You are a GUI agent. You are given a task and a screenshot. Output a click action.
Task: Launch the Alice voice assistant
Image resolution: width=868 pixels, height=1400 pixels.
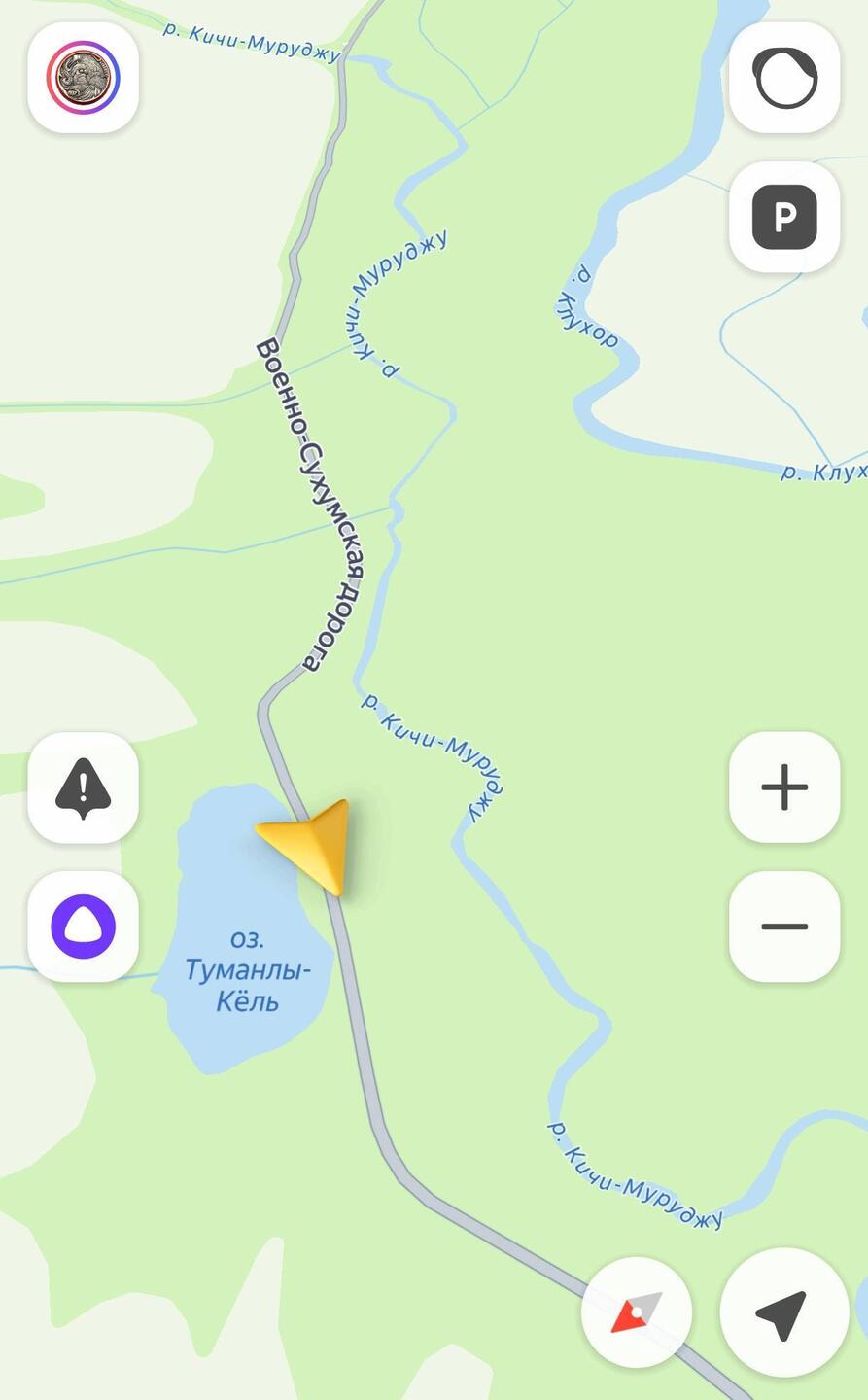point(84,927)
